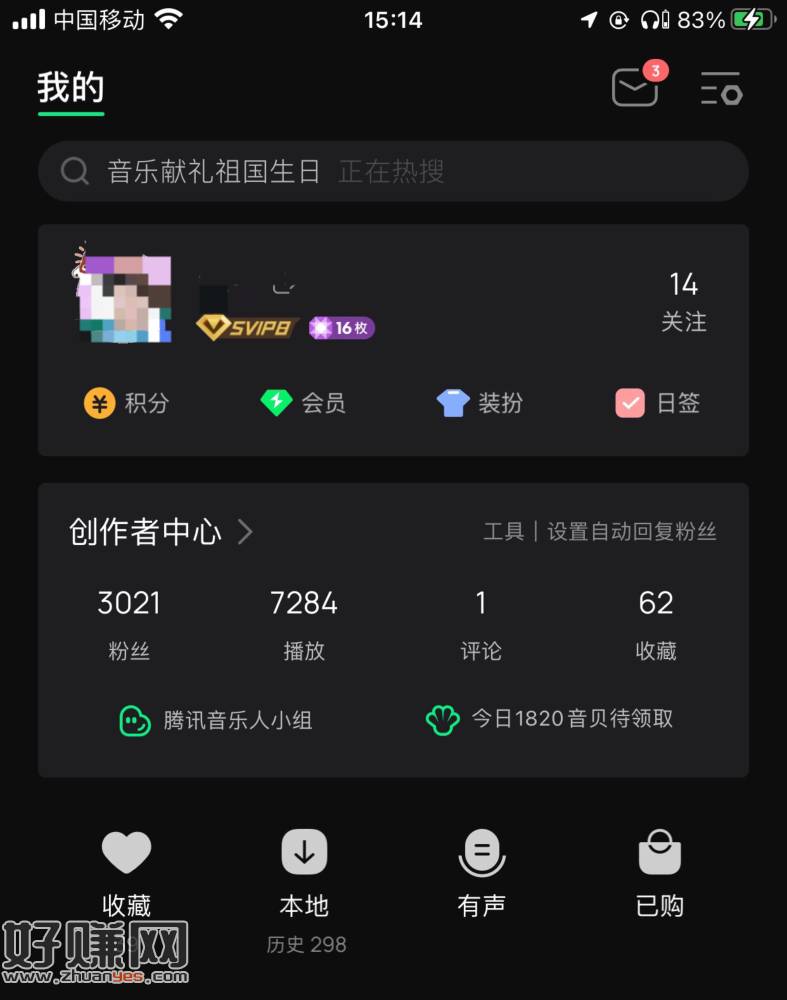View the 3021 粉丝 fans list
The width and height of the screenshot is (787, 1000).
(x=129, y=624)
